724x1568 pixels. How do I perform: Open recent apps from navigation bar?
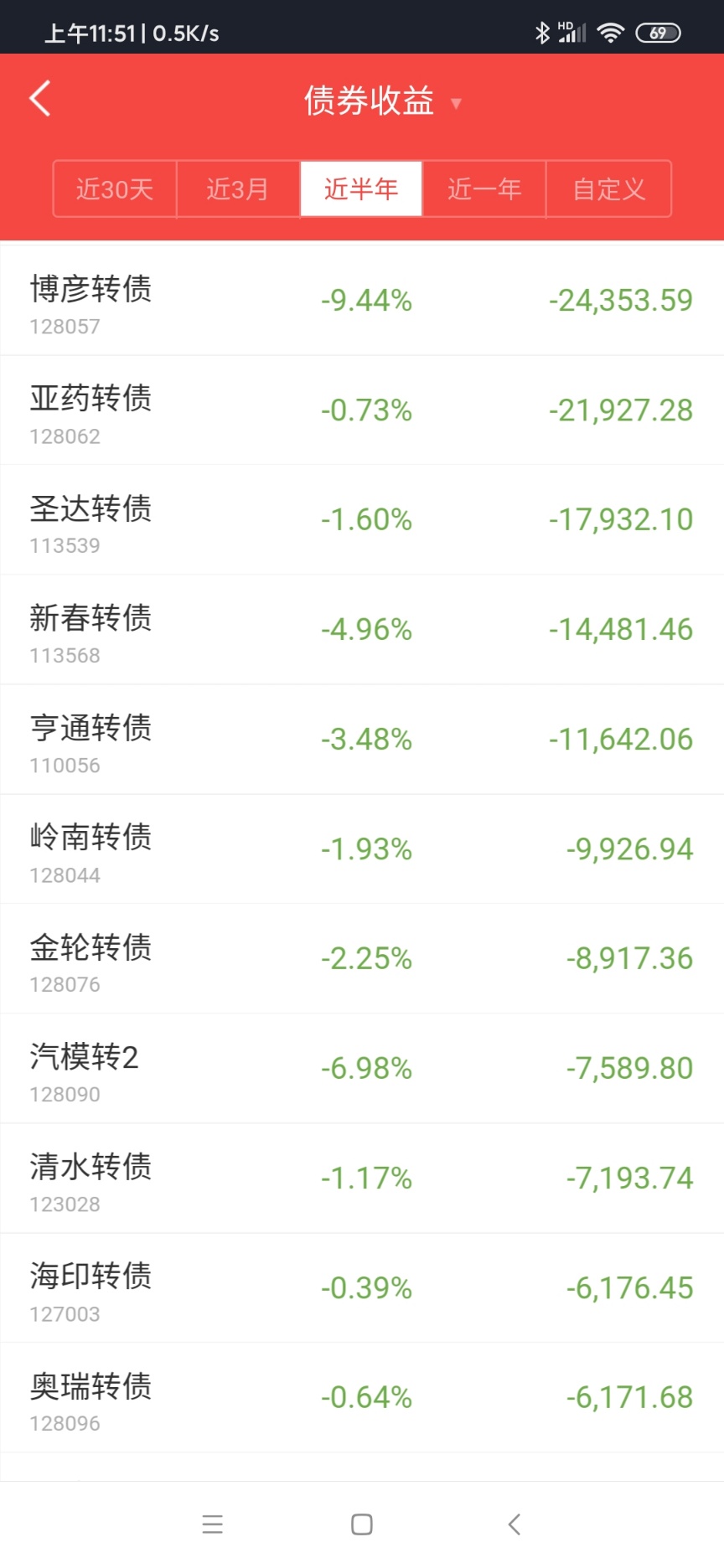[213, 1524]
